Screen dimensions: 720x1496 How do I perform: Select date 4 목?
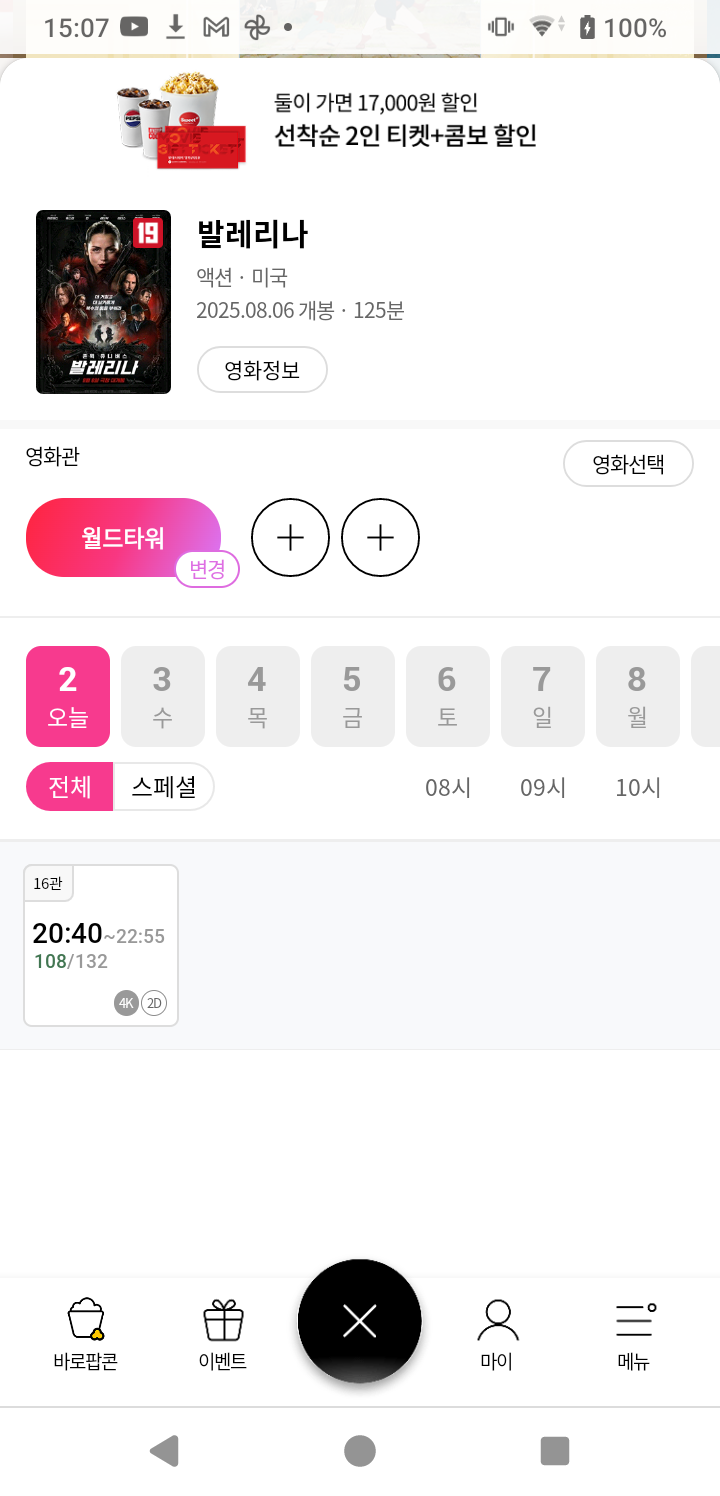coord(258,696)
